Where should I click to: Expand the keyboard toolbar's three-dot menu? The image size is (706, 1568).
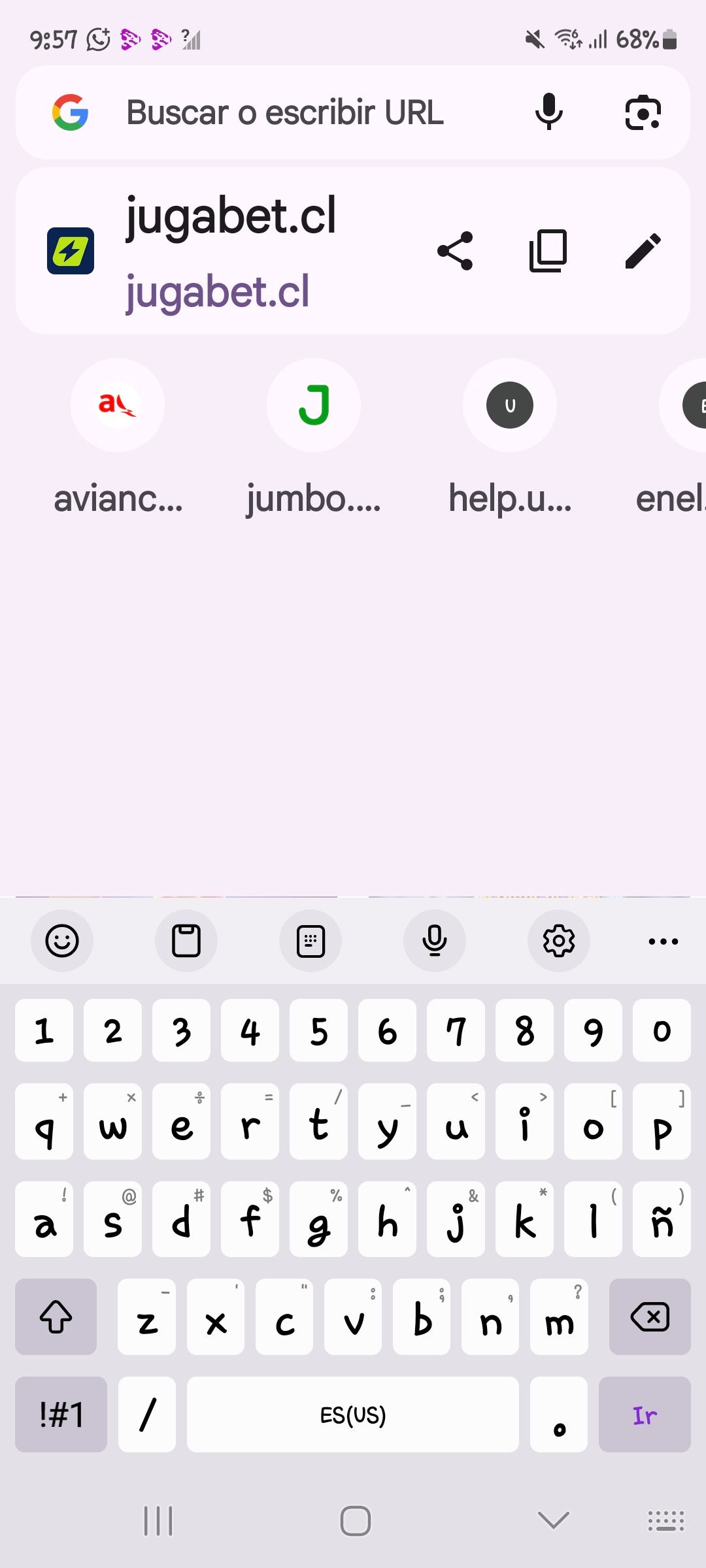click(x=663, y=941)
